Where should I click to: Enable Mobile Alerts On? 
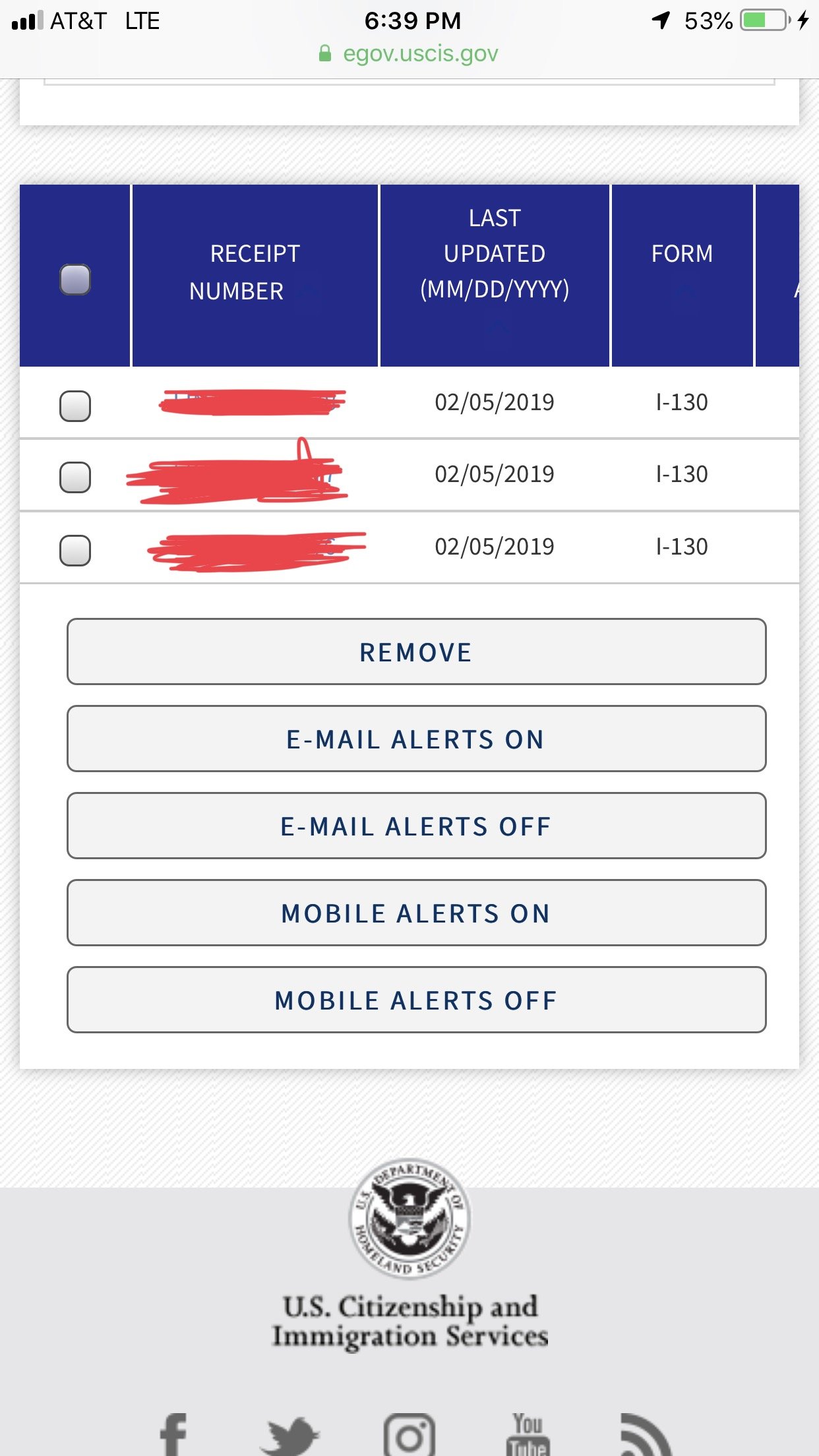(416, 913)
